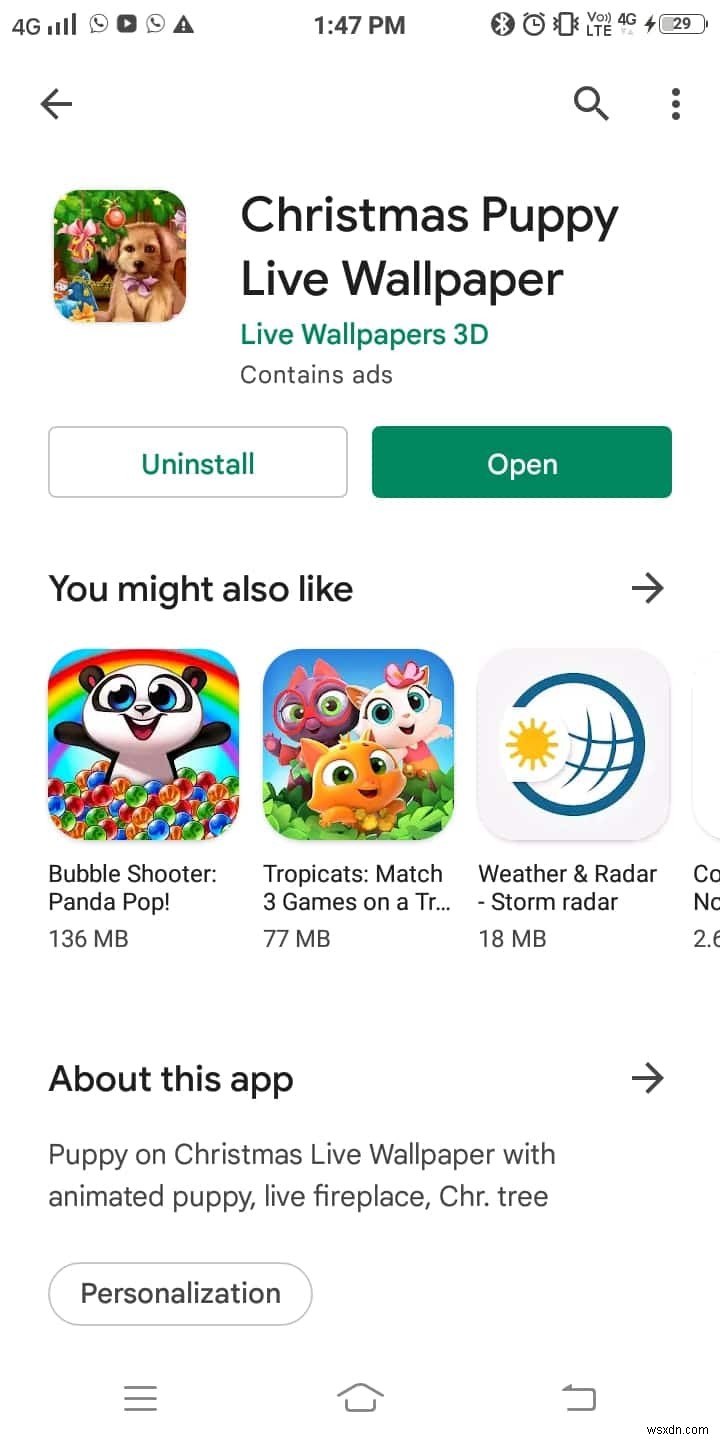Expand the You might also like section

[x=647, y=589]
